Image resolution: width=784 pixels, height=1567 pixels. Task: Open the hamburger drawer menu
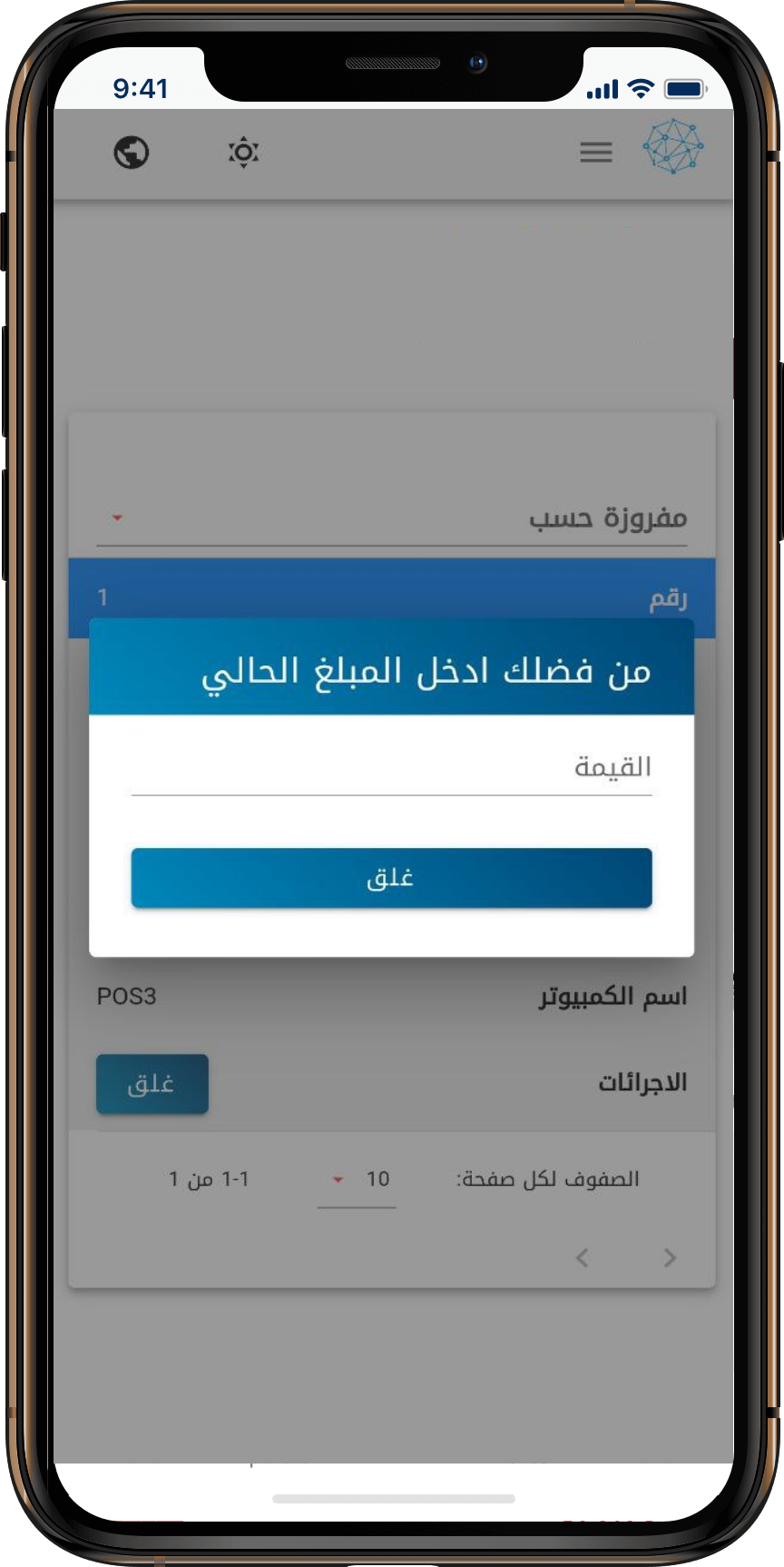[x=595, y=153]
